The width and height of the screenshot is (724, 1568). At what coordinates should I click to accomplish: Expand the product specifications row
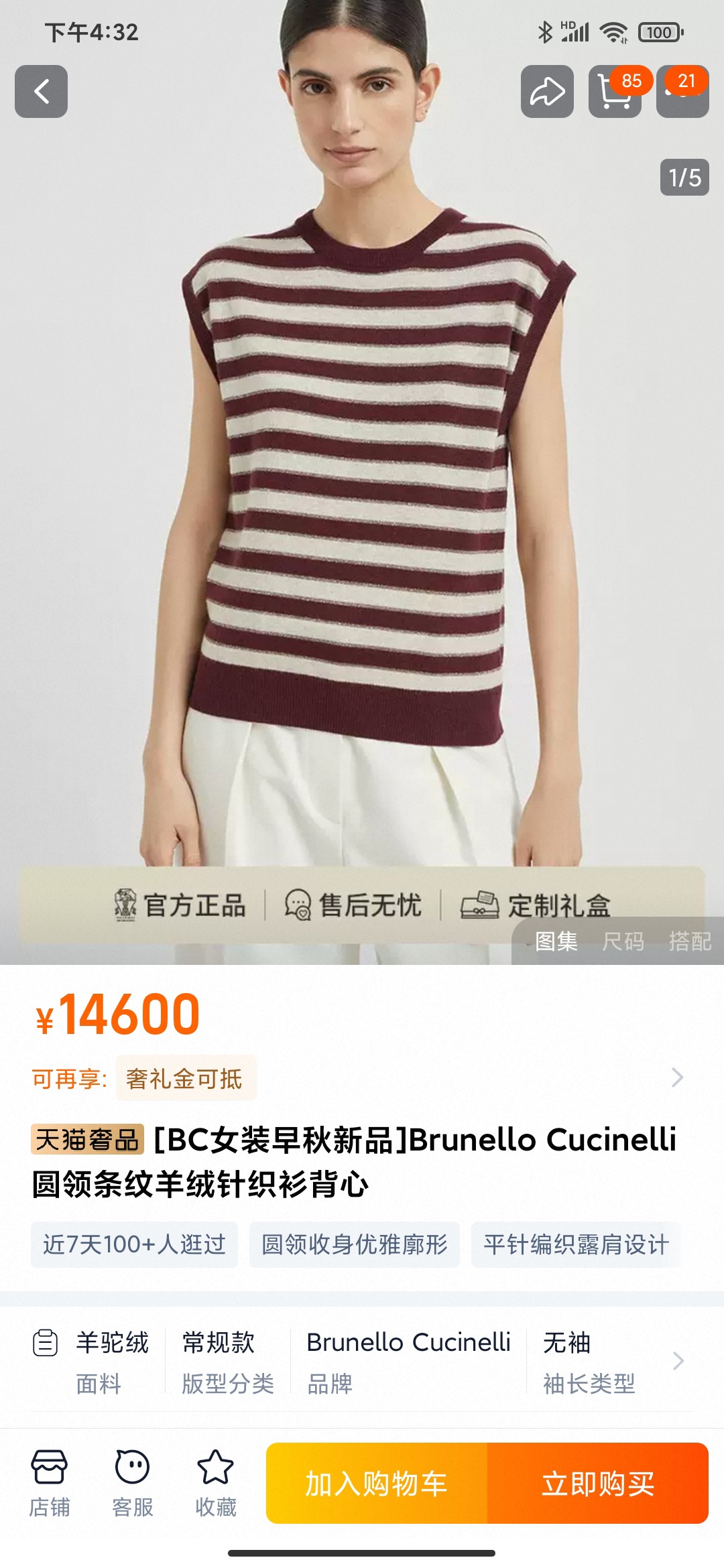tap(678, 1361)
